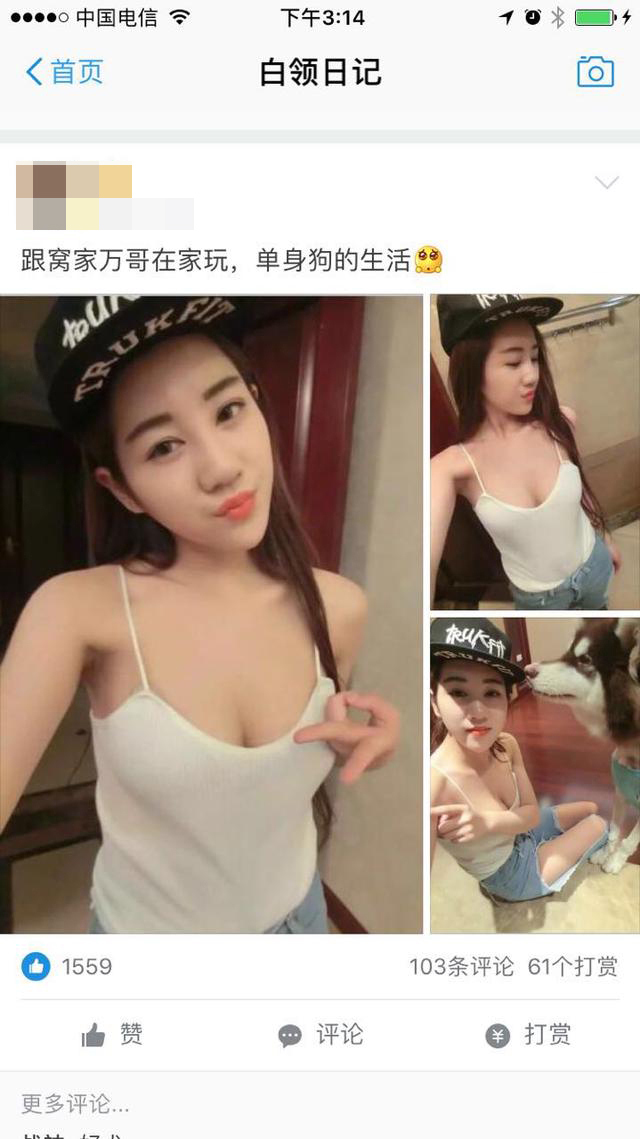Expand the post options chevron
This screenshot has width=640, height=1139.
point(606,182)
